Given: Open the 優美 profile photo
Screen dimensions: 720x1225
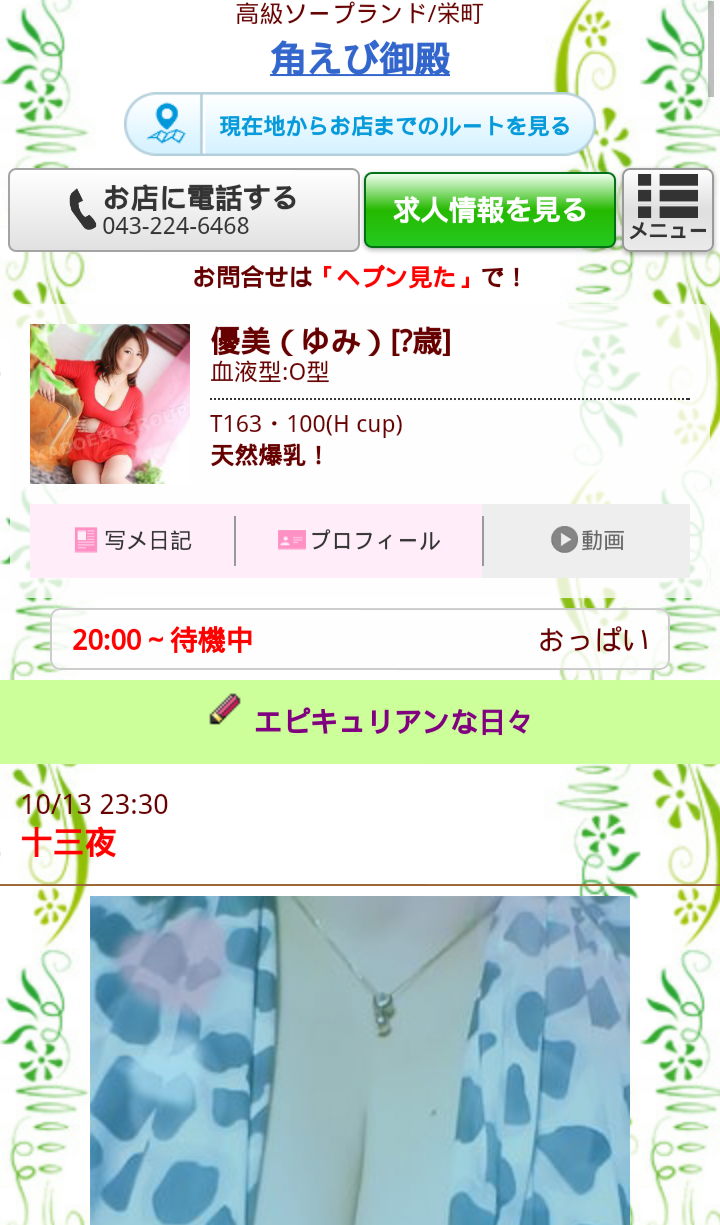Looking at the screenshot, I should (x=110, y=404).
